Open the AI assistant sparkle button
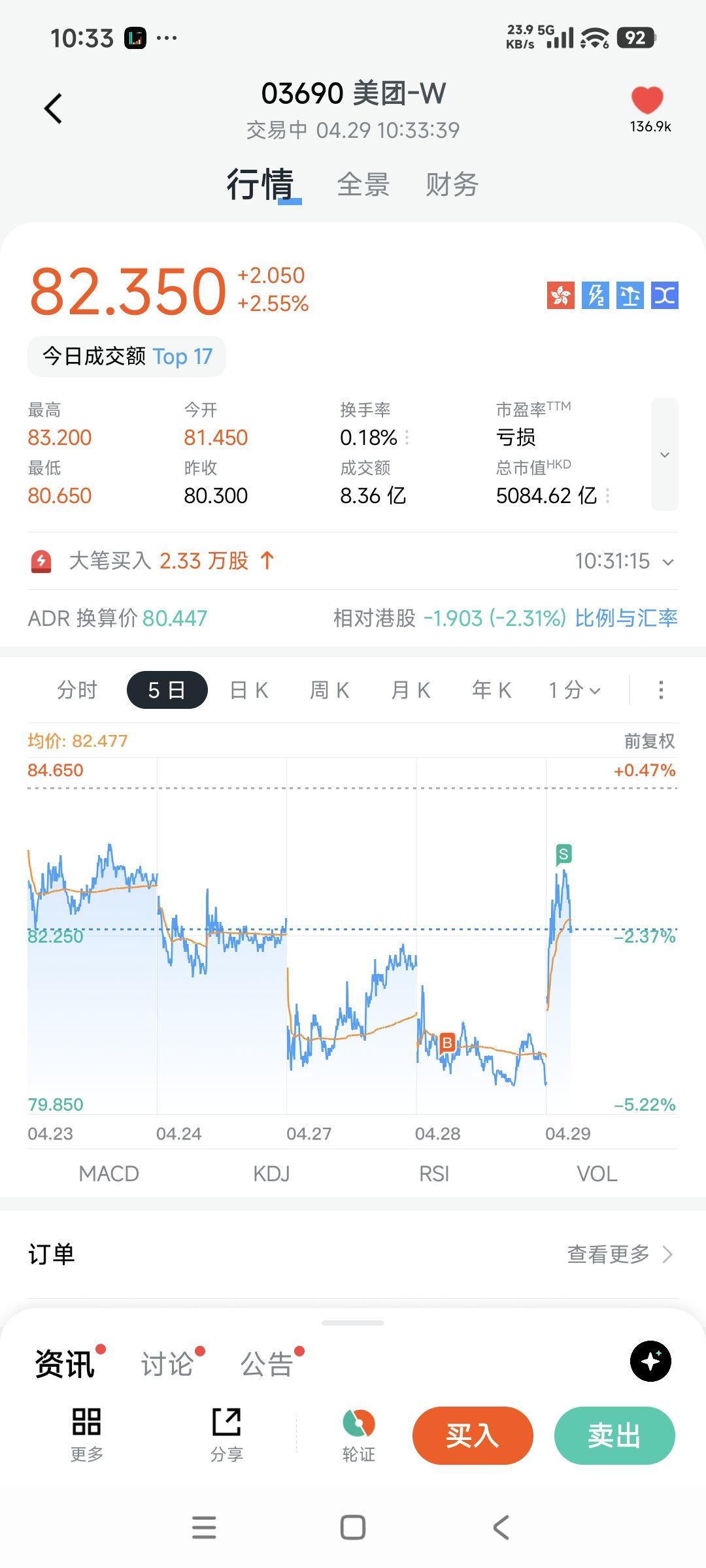Screen dimensions: 706x1568 [650, 1361]
